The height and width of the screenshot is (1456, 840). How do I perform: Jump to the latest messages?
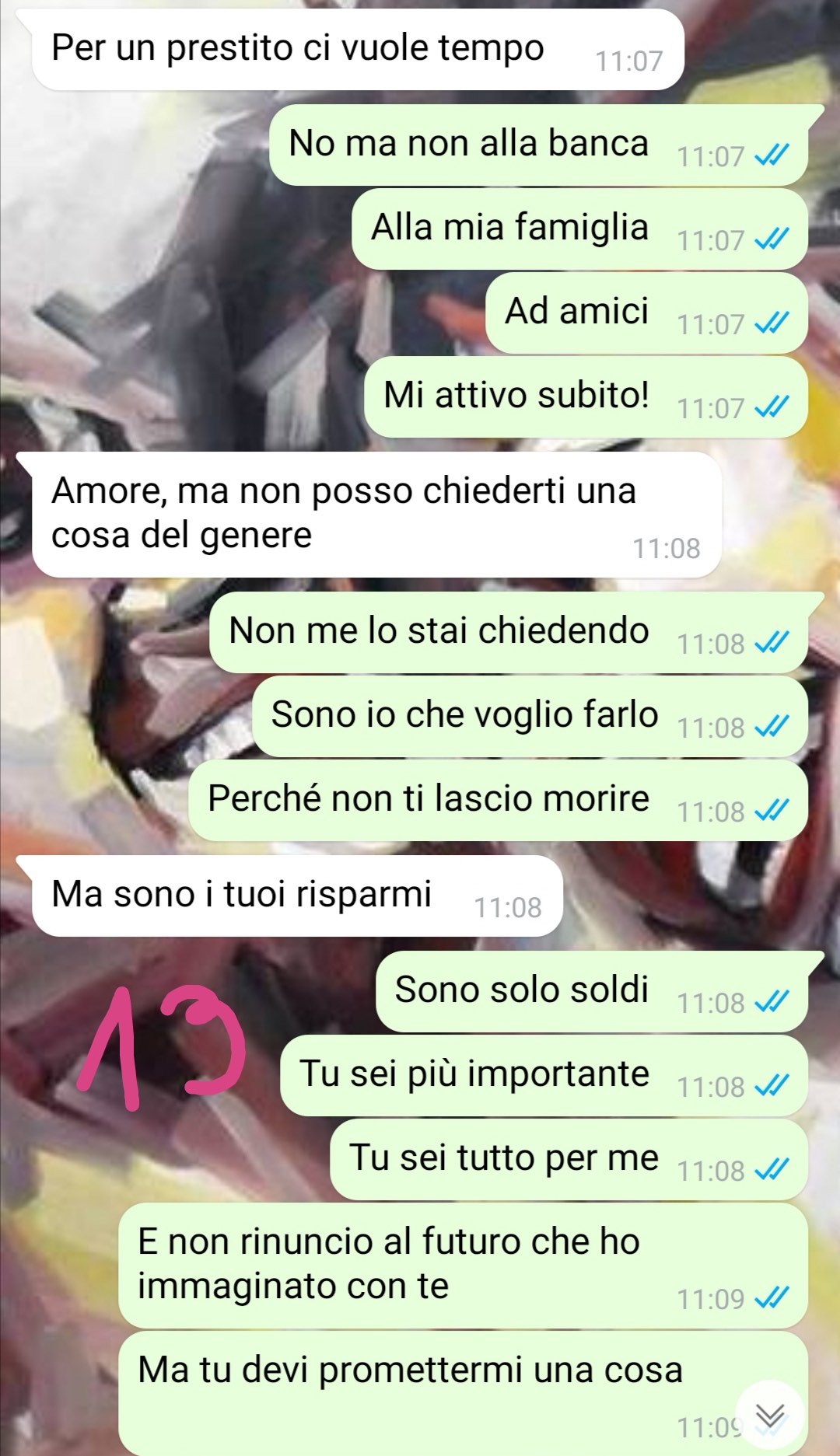770,1416
